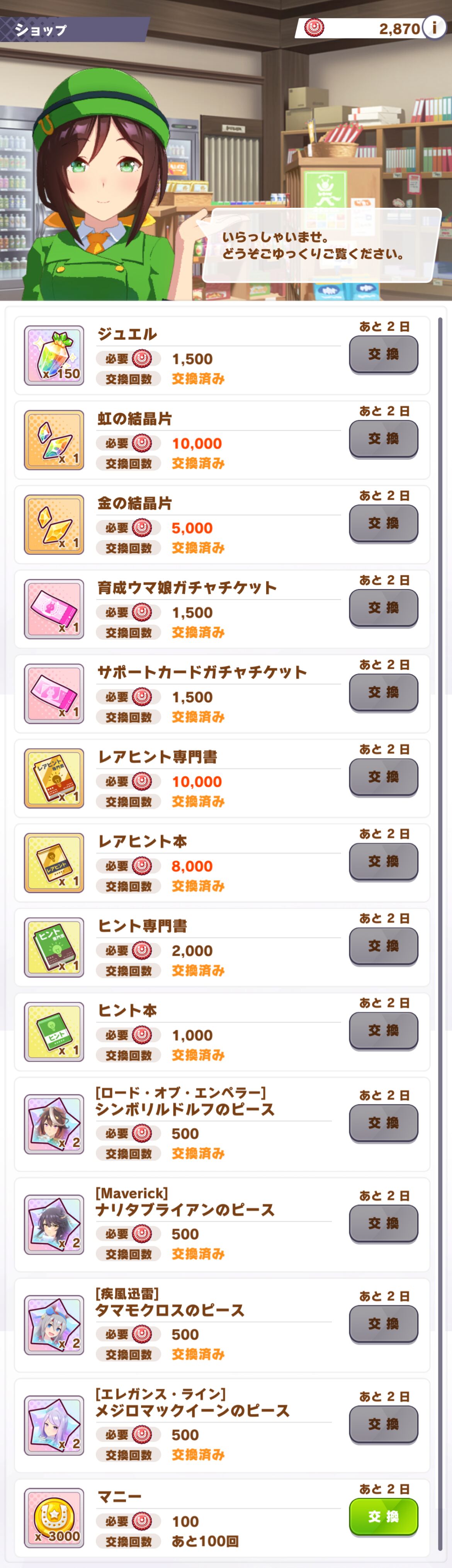The width and height of the screenshot is (452, 1568).
Task: Select 交換 for ヒント専門書
Action: [383, 946]
